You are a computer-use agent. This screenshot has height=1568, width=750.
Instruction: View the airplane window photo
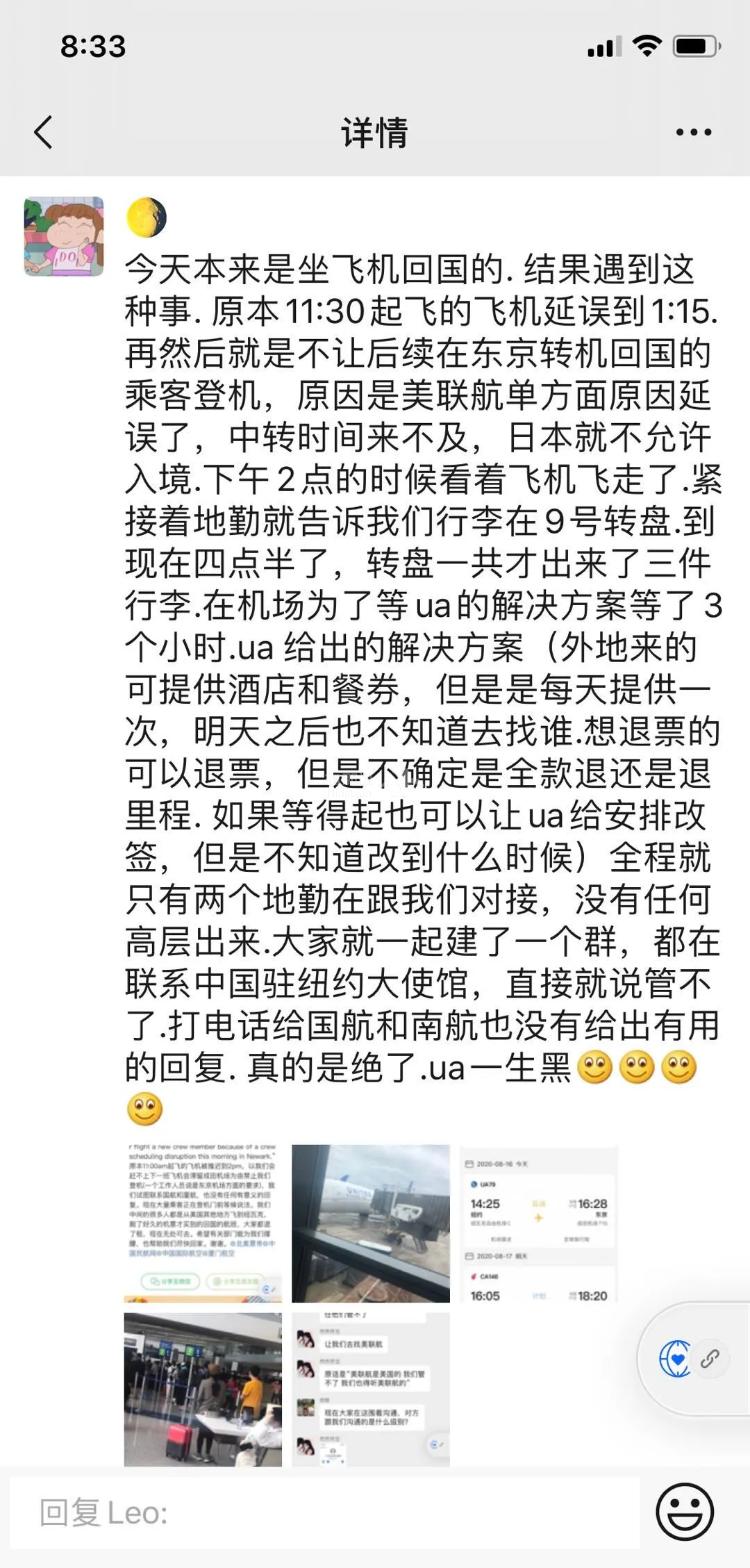point(370,1223)
